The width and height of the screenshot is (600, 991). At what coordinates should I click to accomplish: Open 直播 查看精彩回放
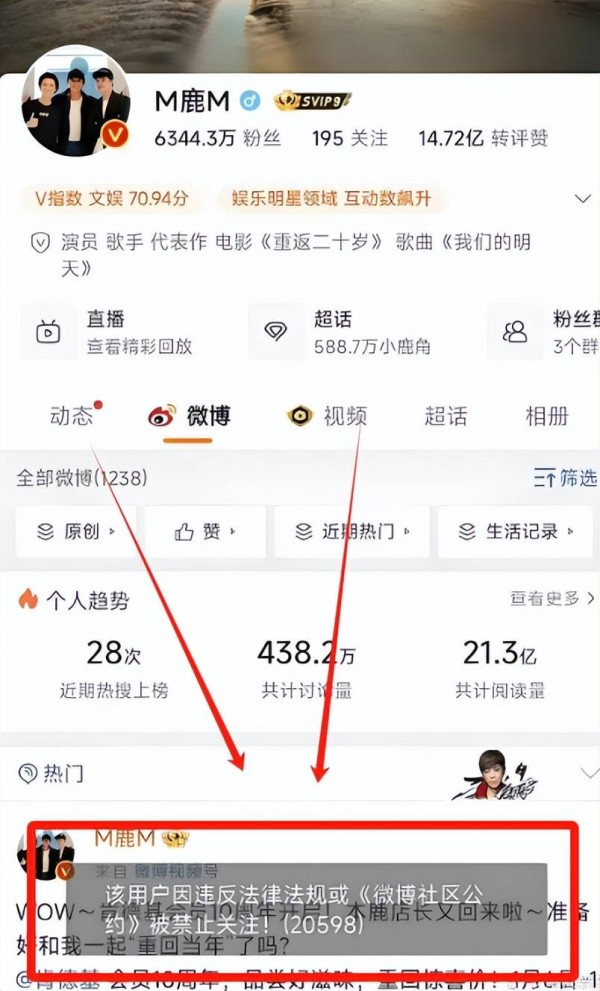115,332
